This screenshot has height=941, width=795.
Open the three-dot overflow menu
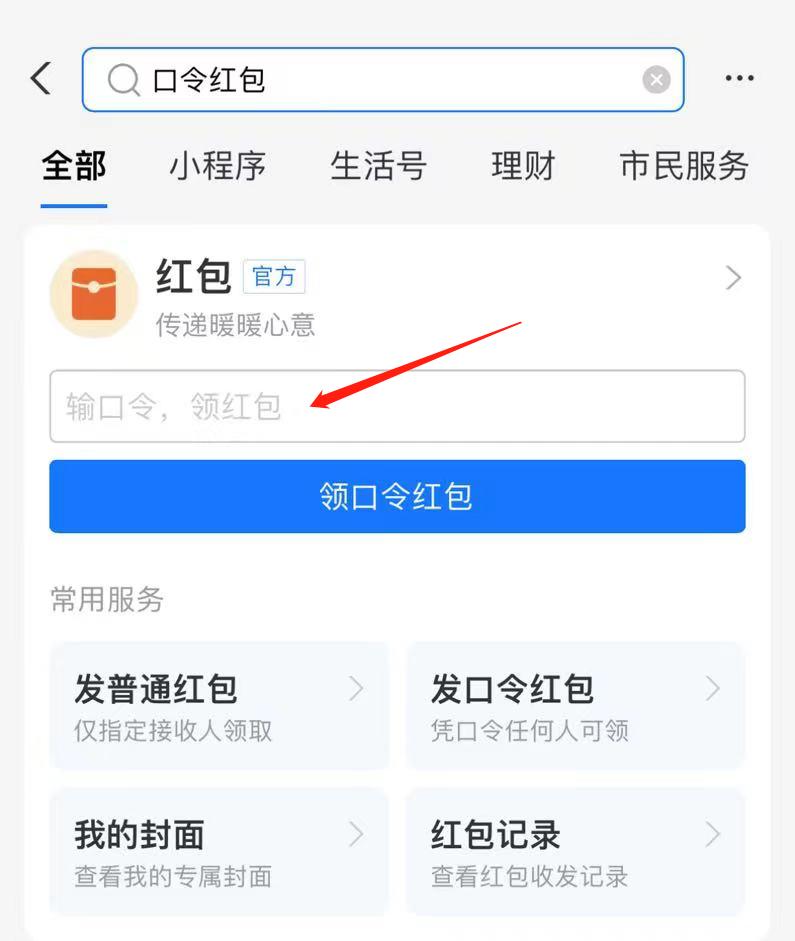(x=739, y=79)
